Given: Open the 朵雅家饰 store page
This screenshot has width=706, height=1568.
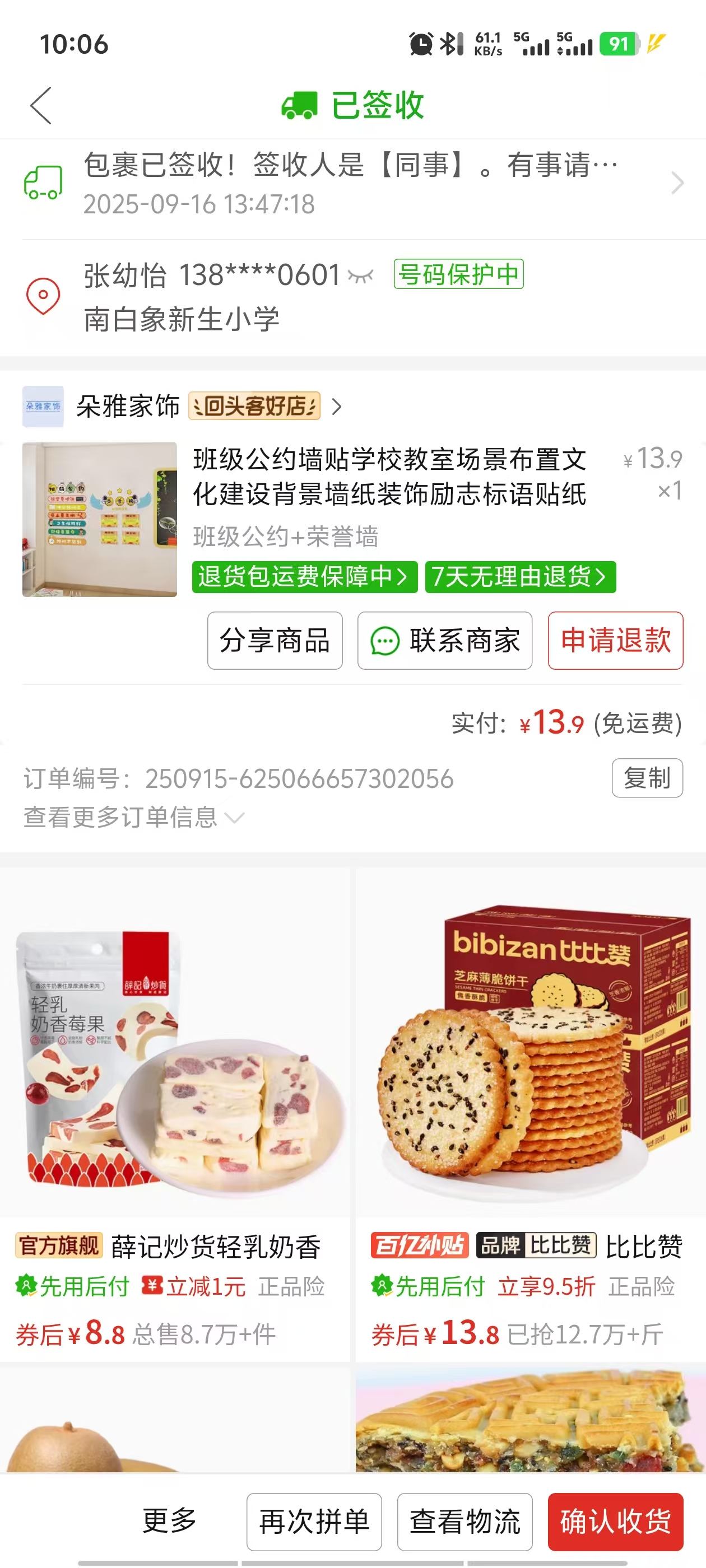Looking at the screenshot, I should [x=182, y=406].
